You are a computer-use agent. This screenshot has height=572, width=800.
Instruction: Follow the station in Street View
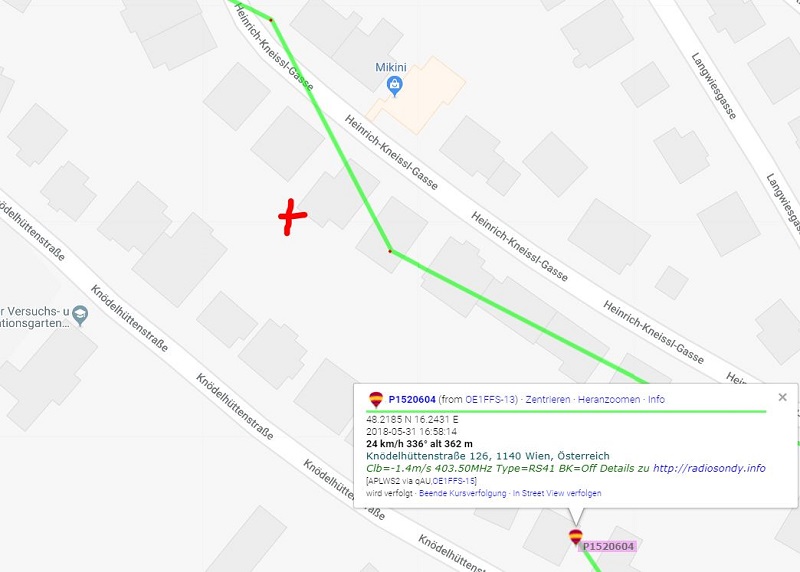tap(559, 493)
